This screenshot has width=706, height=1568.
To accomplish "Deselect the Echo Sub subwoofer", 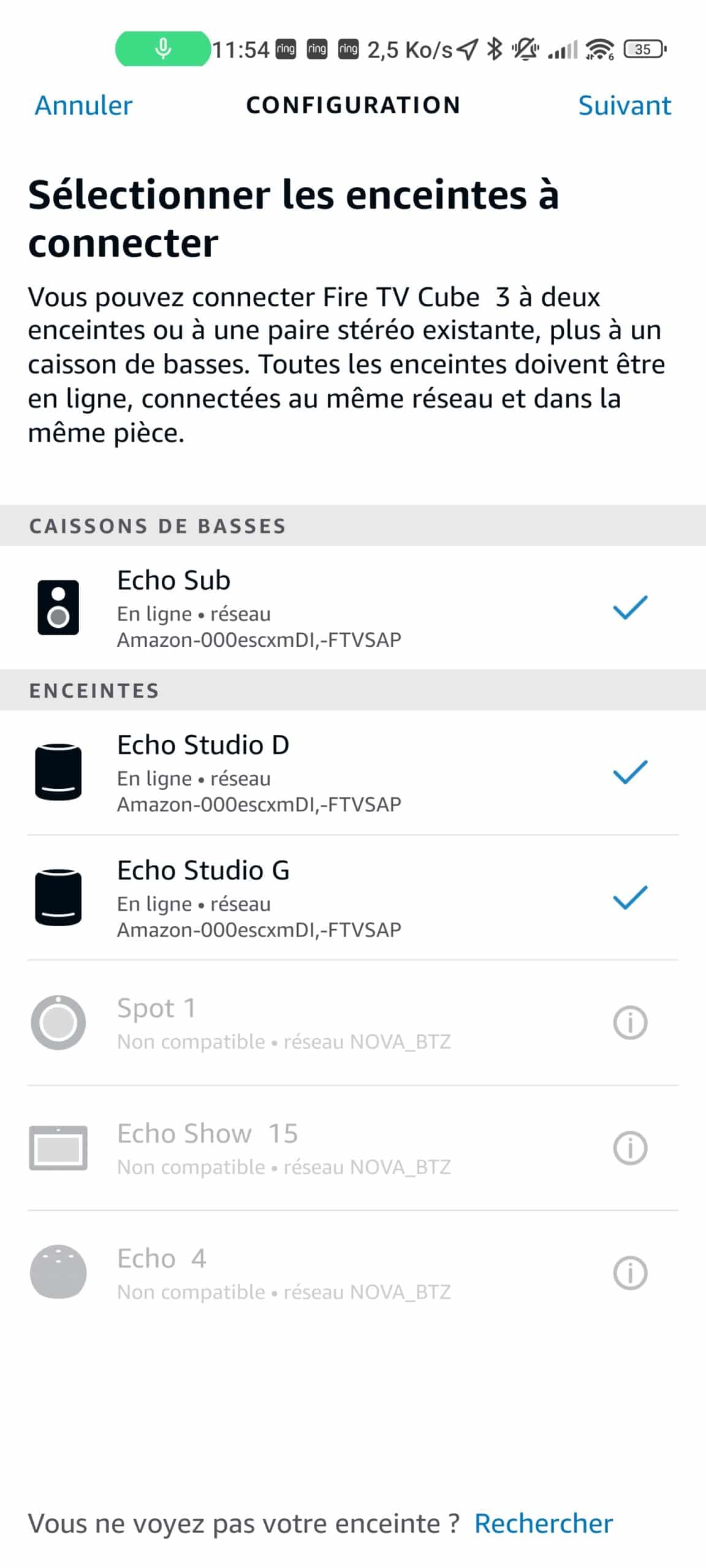I will 353,608.
